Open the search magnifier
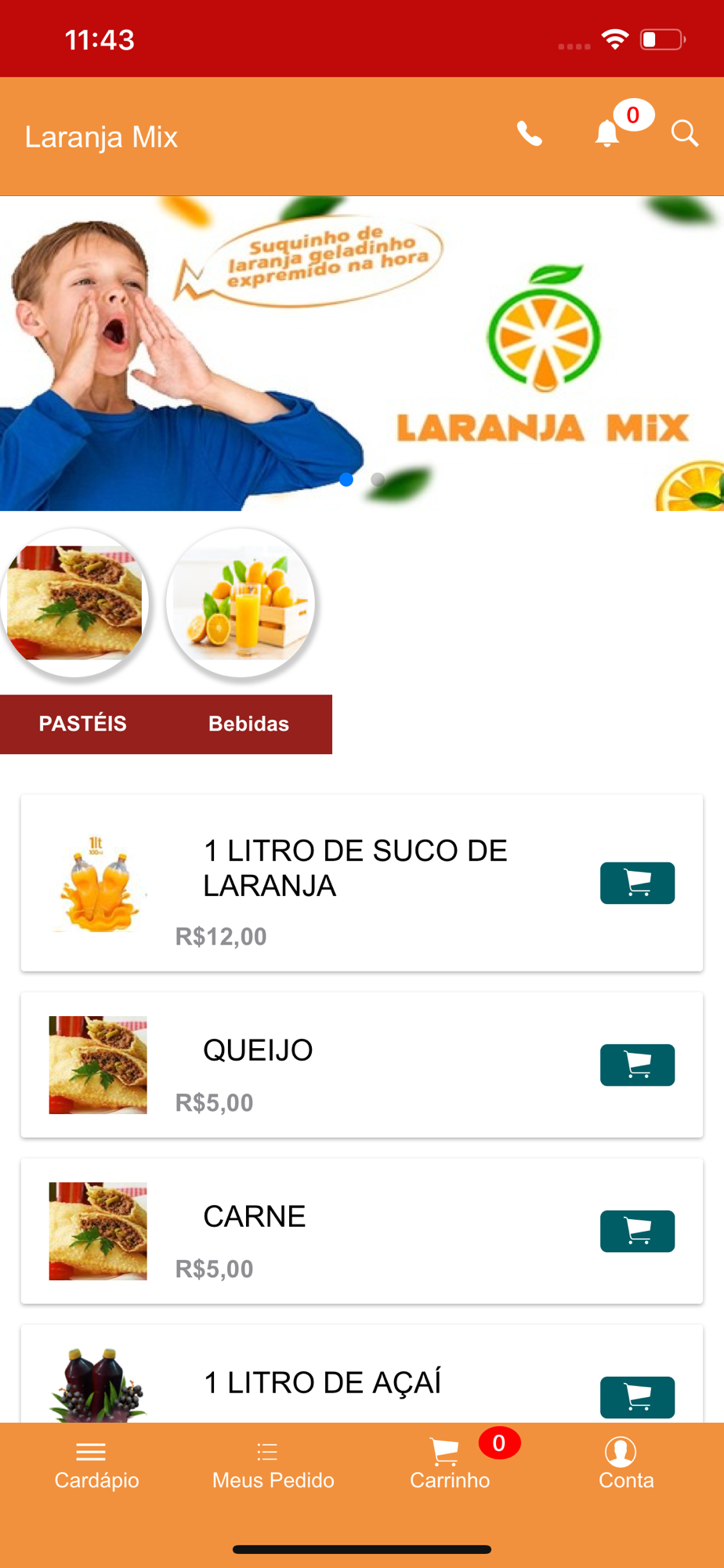Viewport: 724px width, 1568px height. pos(684,134)
